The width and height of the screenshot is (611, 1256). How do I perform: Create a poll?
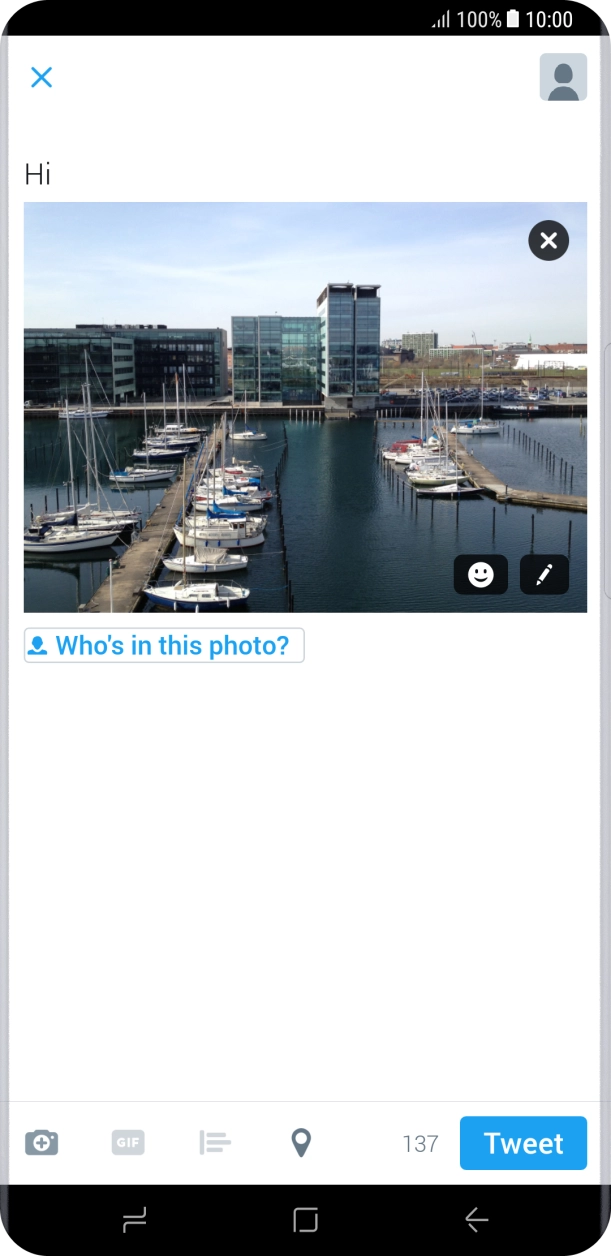click(x=215, y=1142)
